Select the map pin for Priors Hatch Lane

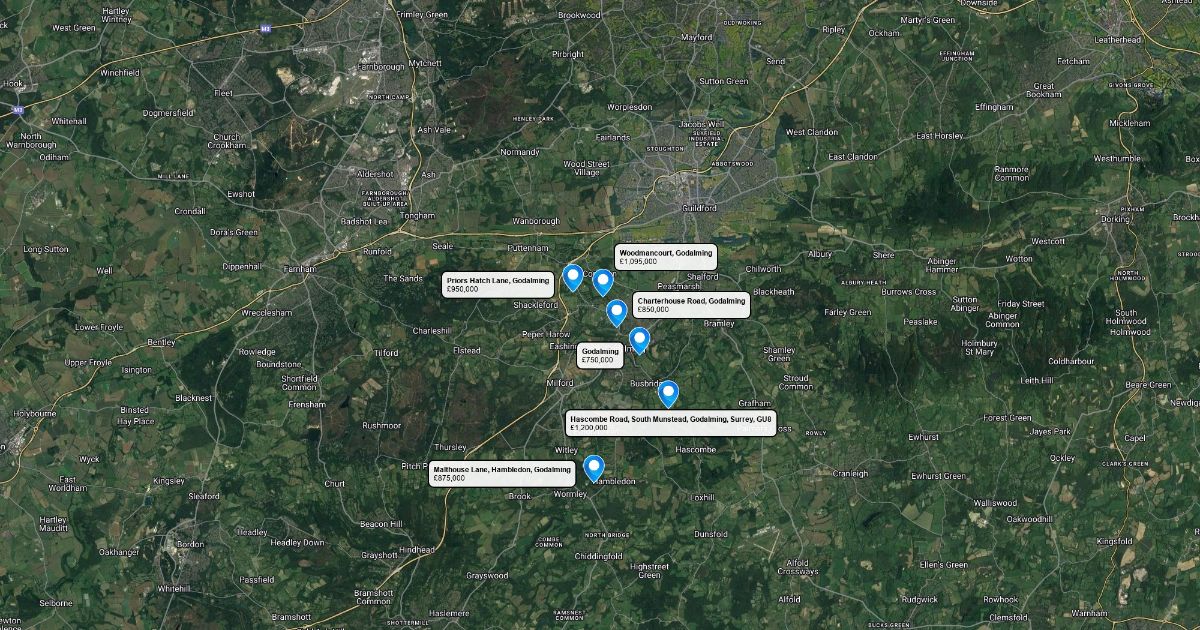point(573,277)
